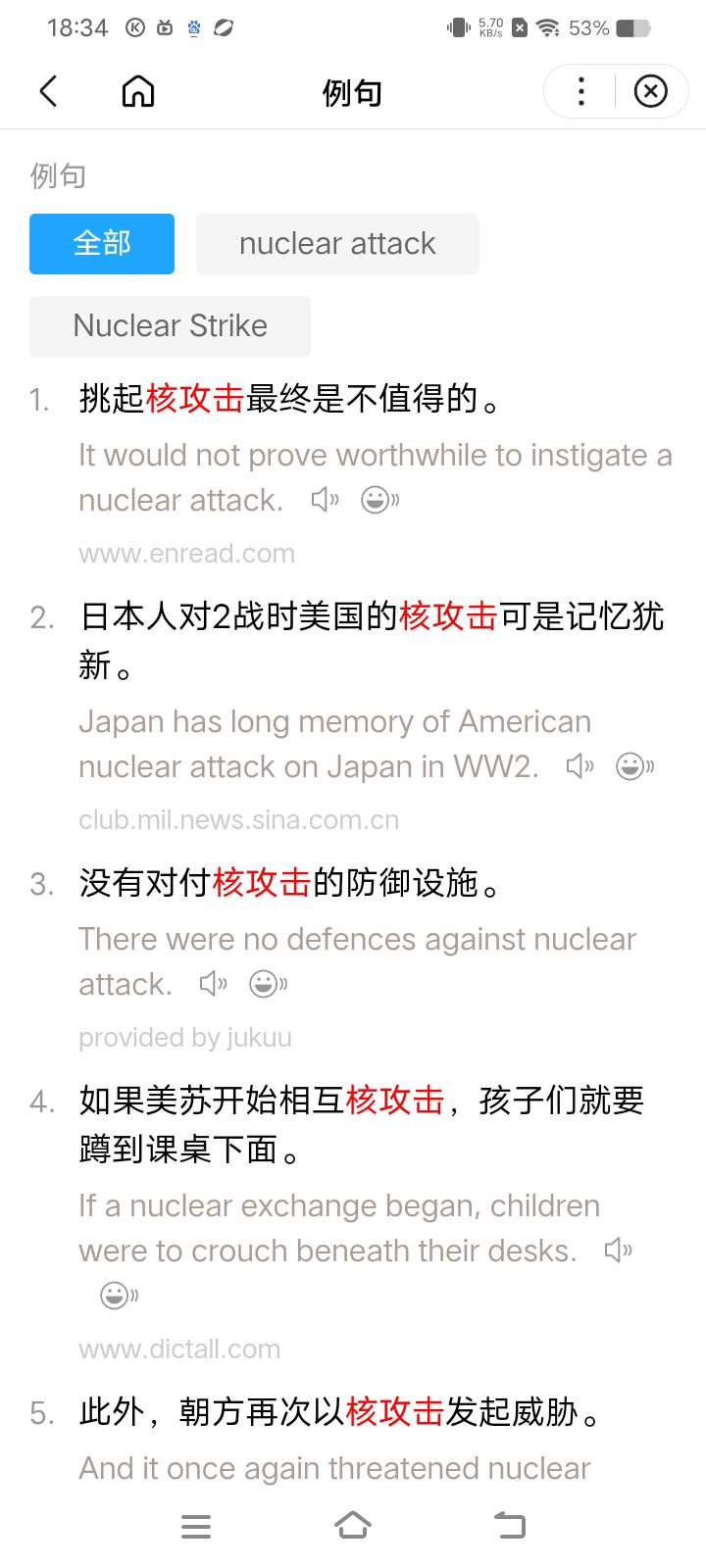Viewport: 706px width, 1568px height.
Task: Go back using the top-left arrow
Action: coord(48,91)
